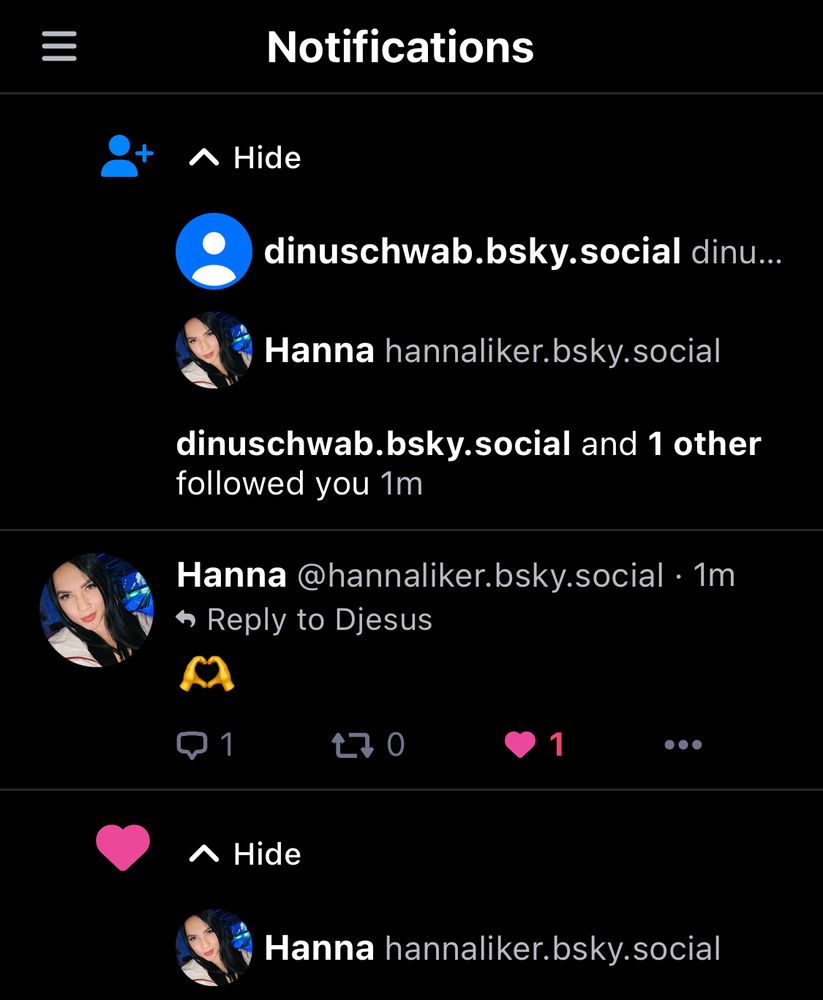Screen dimensions: 823x1000
Task: Click the Notifications title
Action: 401,46
